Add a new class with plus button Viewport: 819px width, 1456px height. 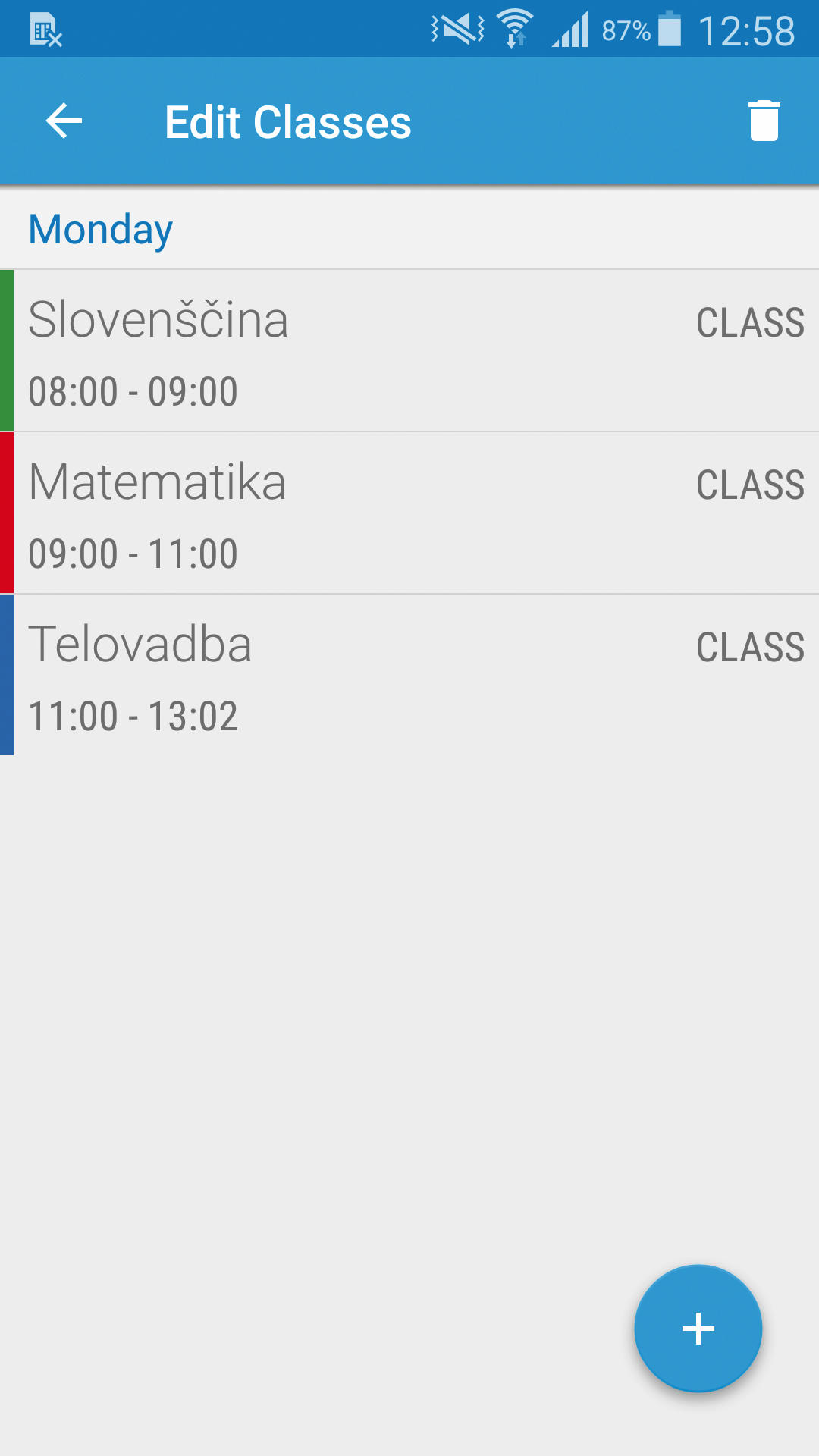tap(698, 1329)
